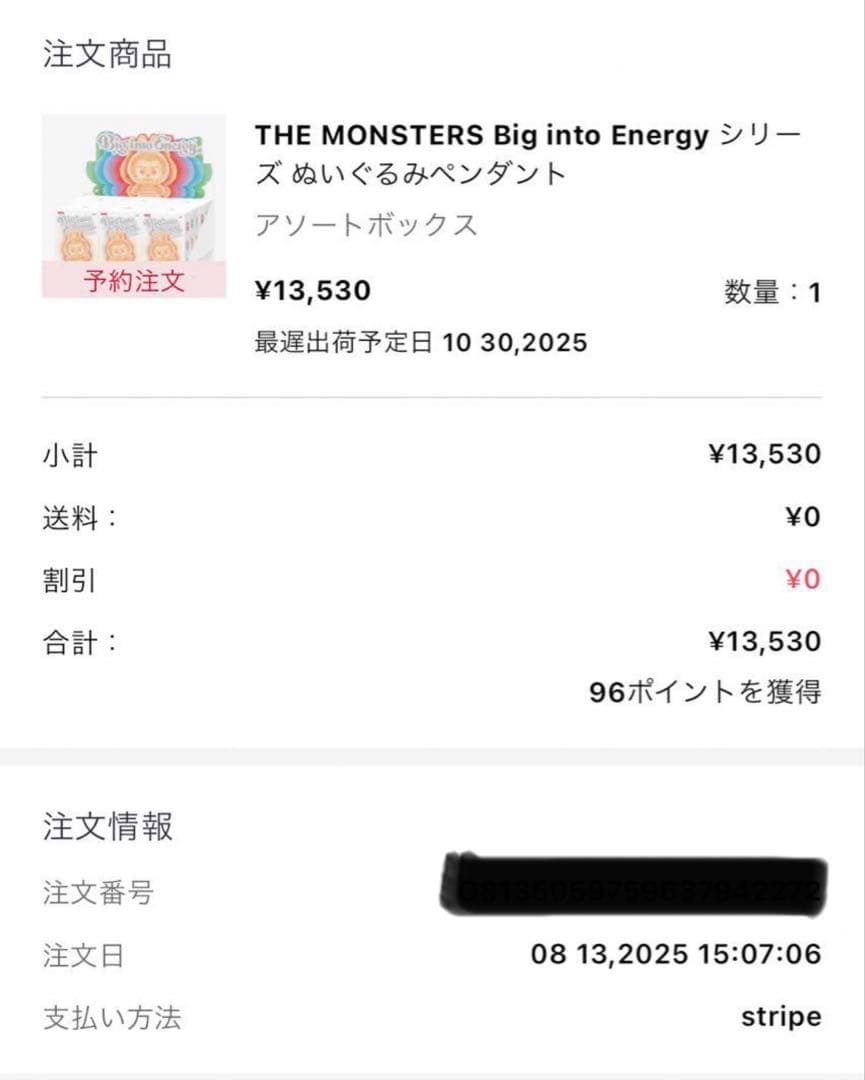Click the 注文情報 order info header
865x1080 pixels.
point(106,826)
